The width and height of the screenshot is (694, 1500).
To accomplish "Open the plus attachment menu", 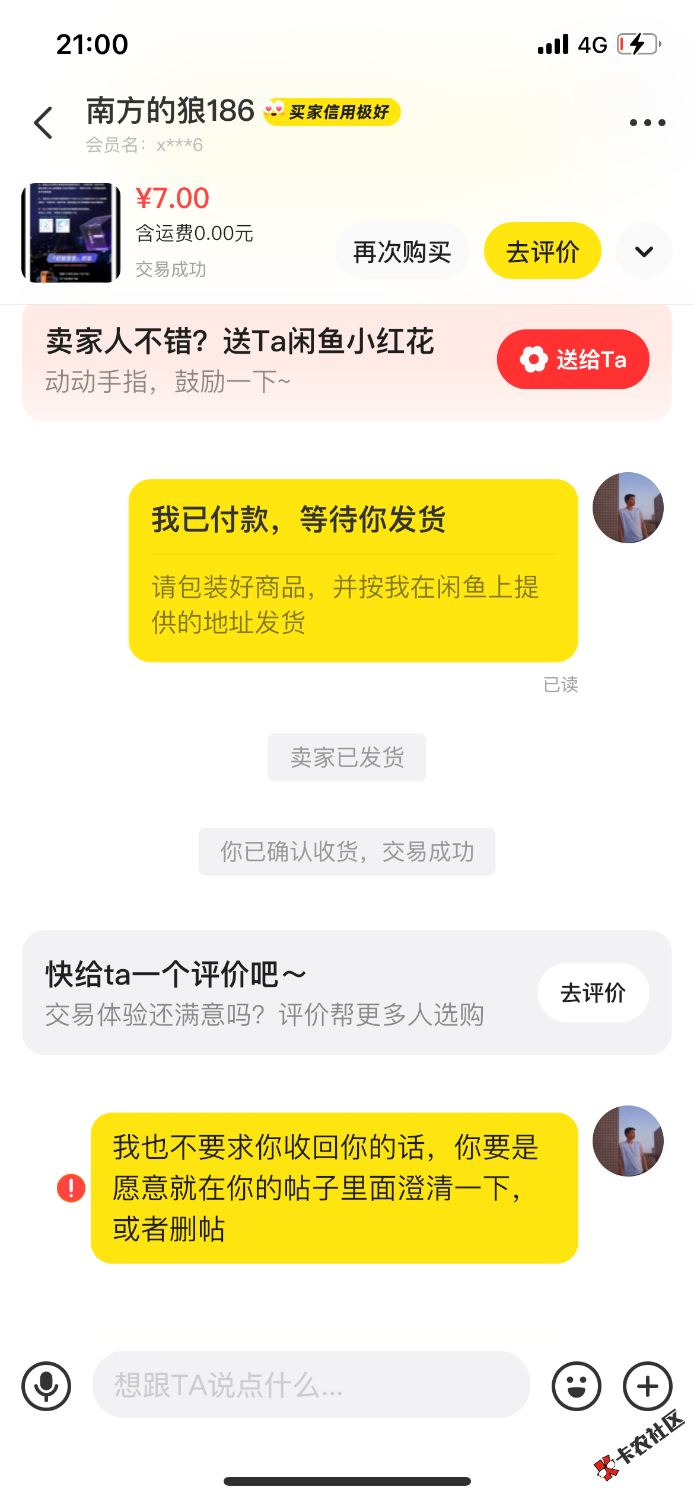I will 647,1385.
